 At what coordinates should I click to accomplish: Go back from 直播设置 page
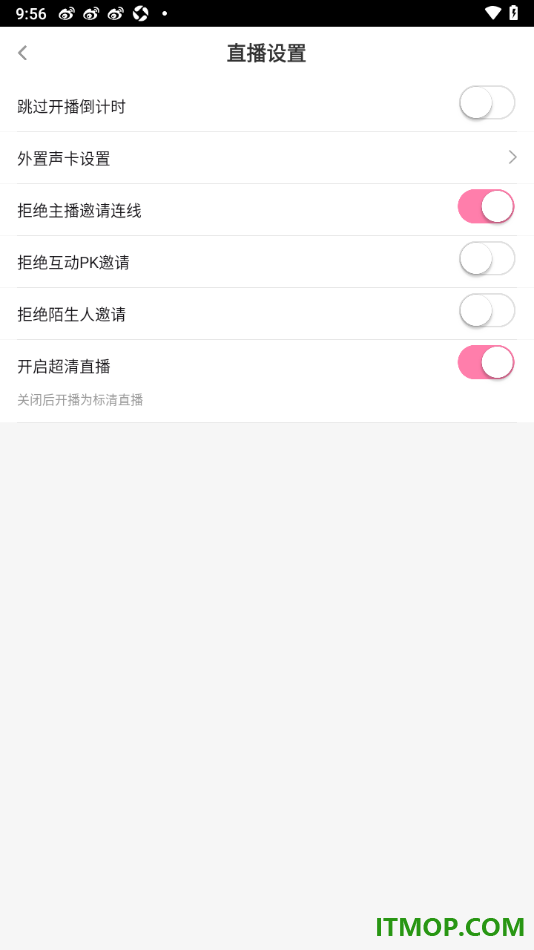point(23,53)
